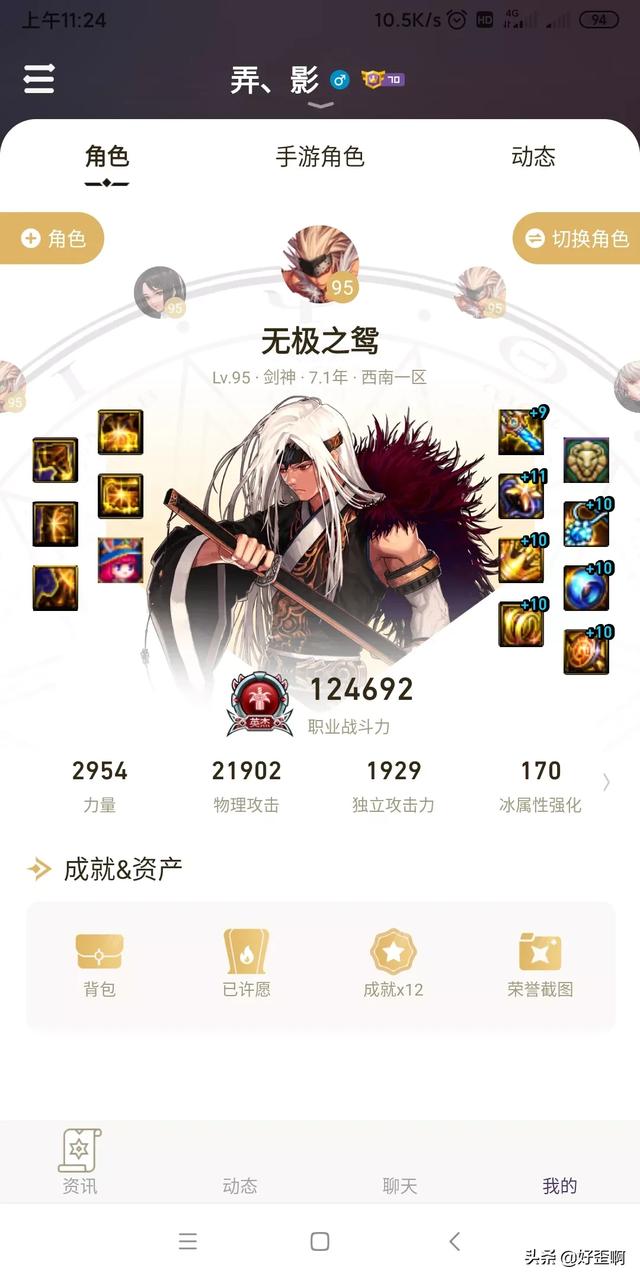640x1280 pixels.
Task: Switch to the 动态 top tab
Action: (x=532, y=157)
